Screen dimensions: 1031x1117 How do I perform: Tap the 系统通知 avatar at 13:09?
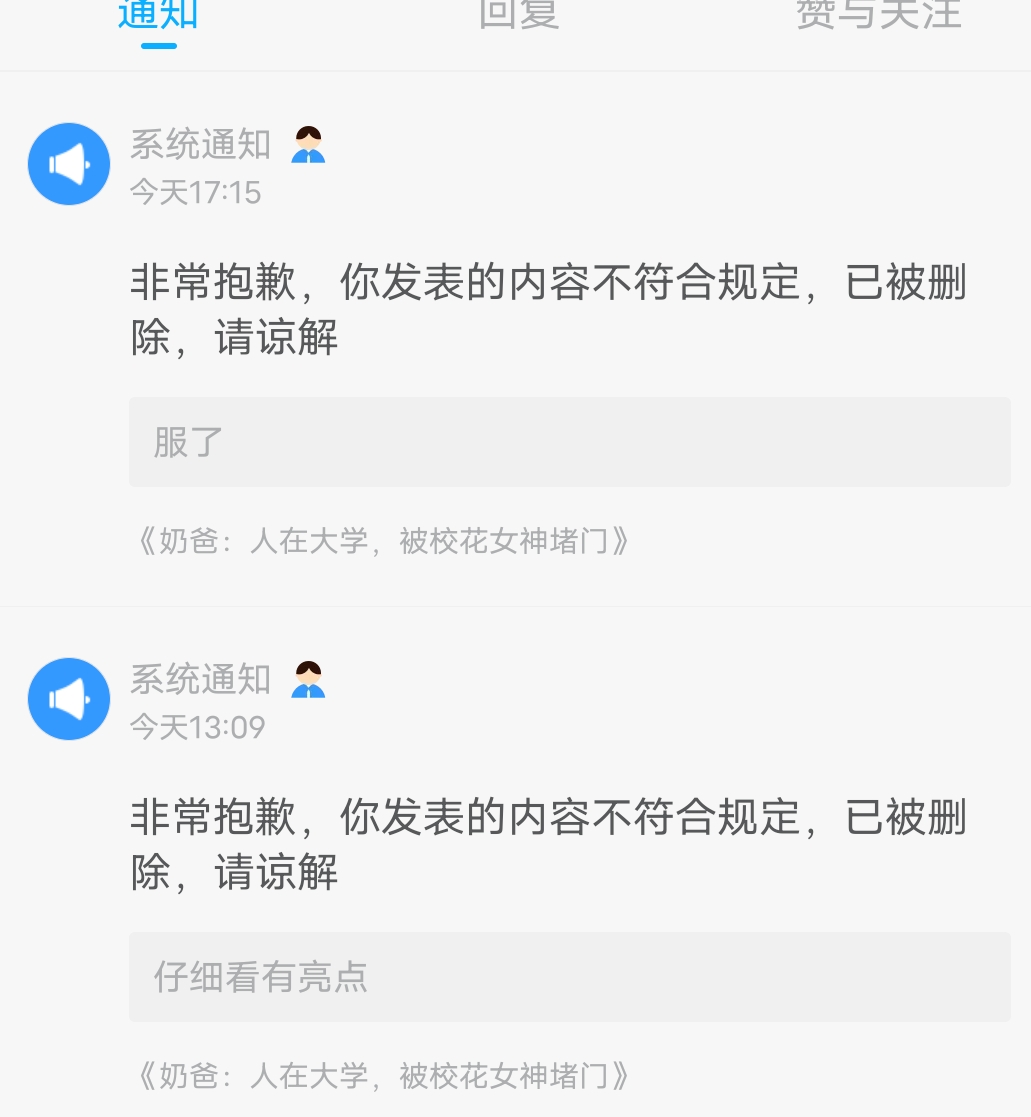69,699
